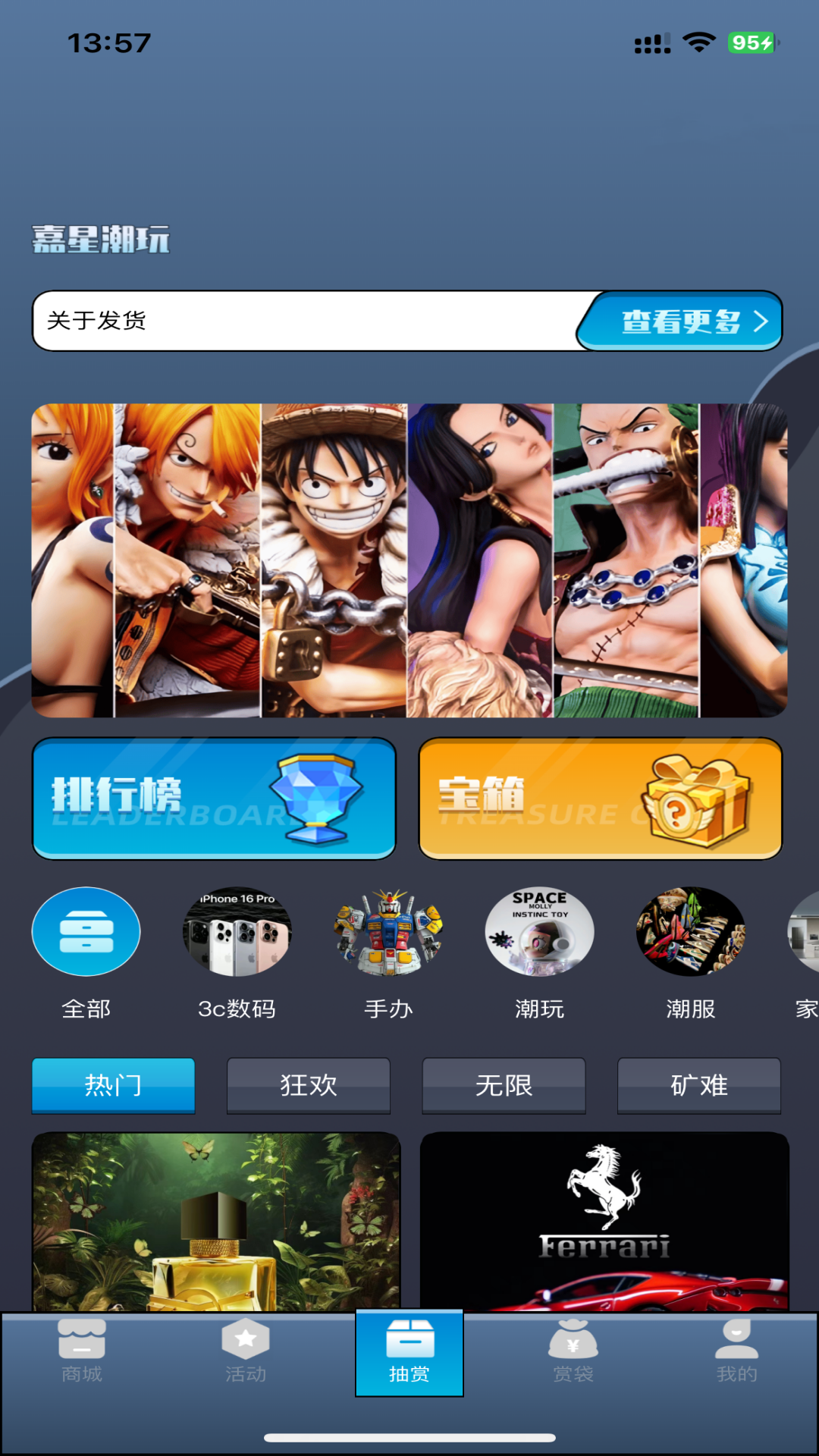819x1456 pixels.
Task: Show the 矿难 tab
Action: pyautogui.click(x=698, y=1085)
